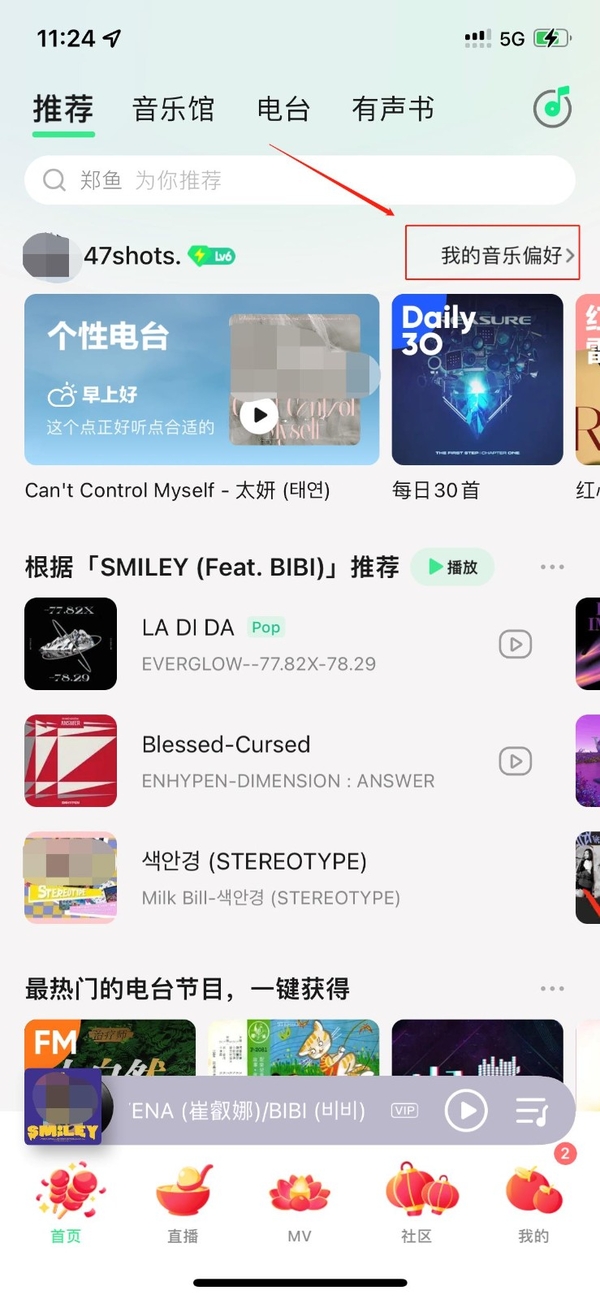Play the video for LA DI DA
This screenshot has width=600, height=1299.
pyautogui.click(x=515, y=645)
